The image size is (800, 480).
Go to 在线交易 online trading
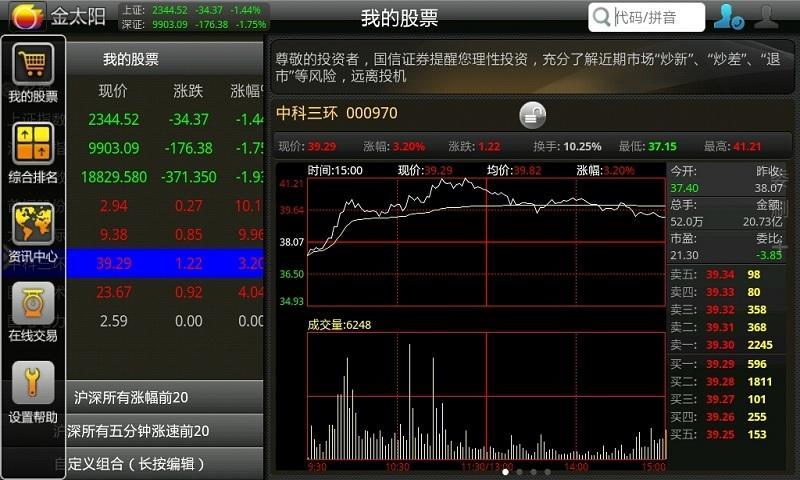33,312
